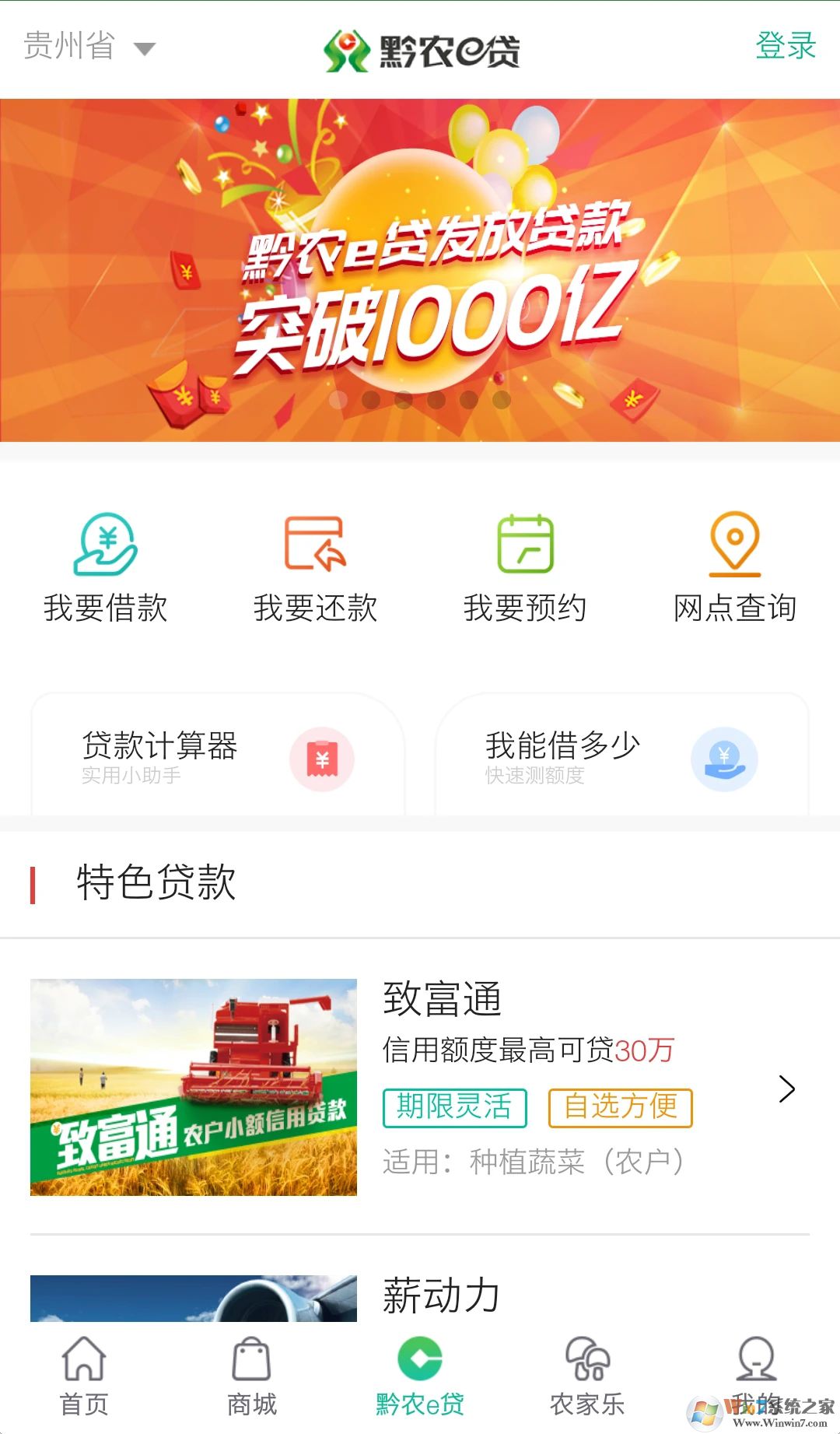Open 我要还款 repayment
This screenshot has height=1434, width=840.
315,568
